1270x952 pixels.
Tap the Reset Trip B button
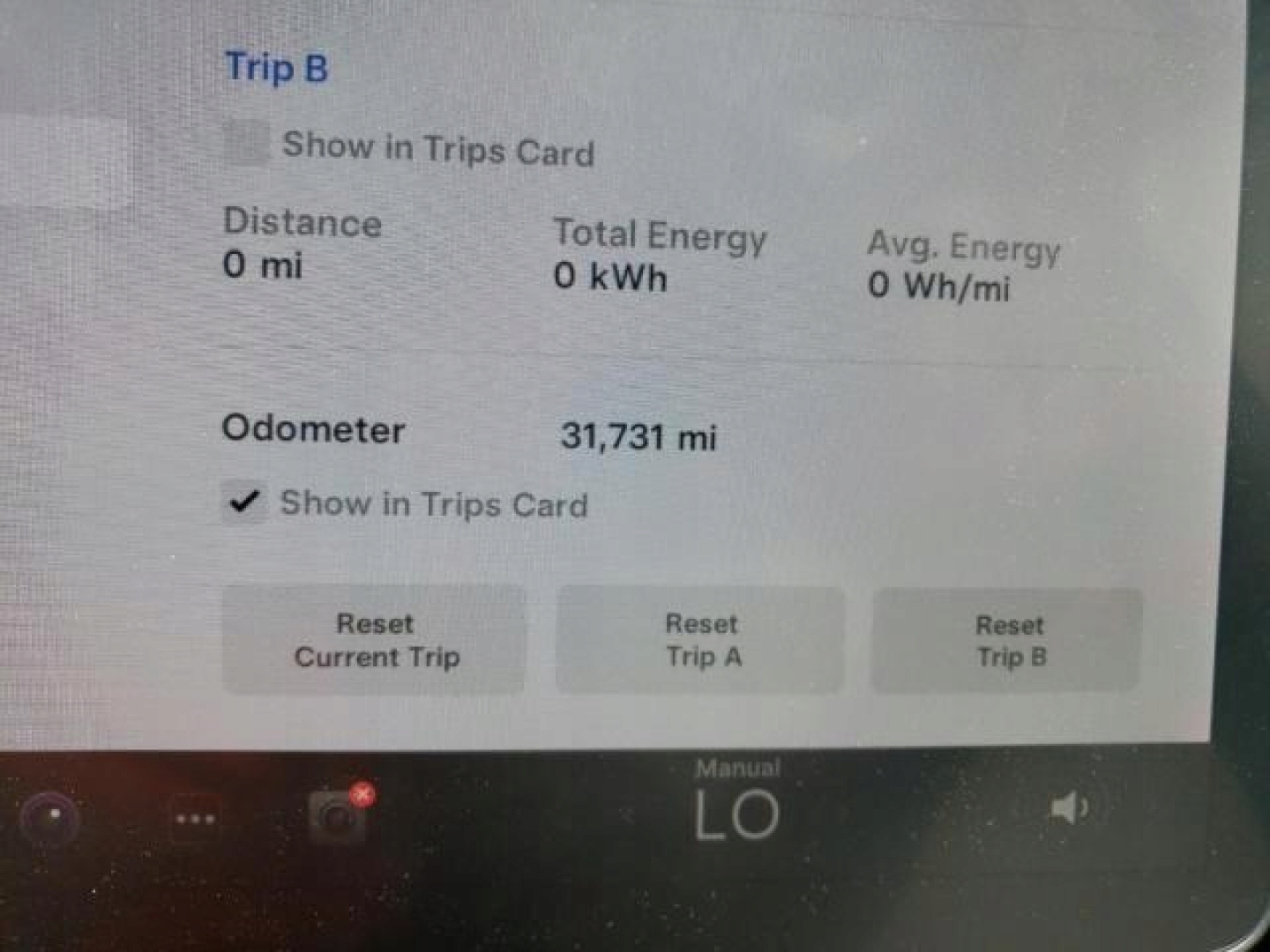click(x=1008, y=641)
